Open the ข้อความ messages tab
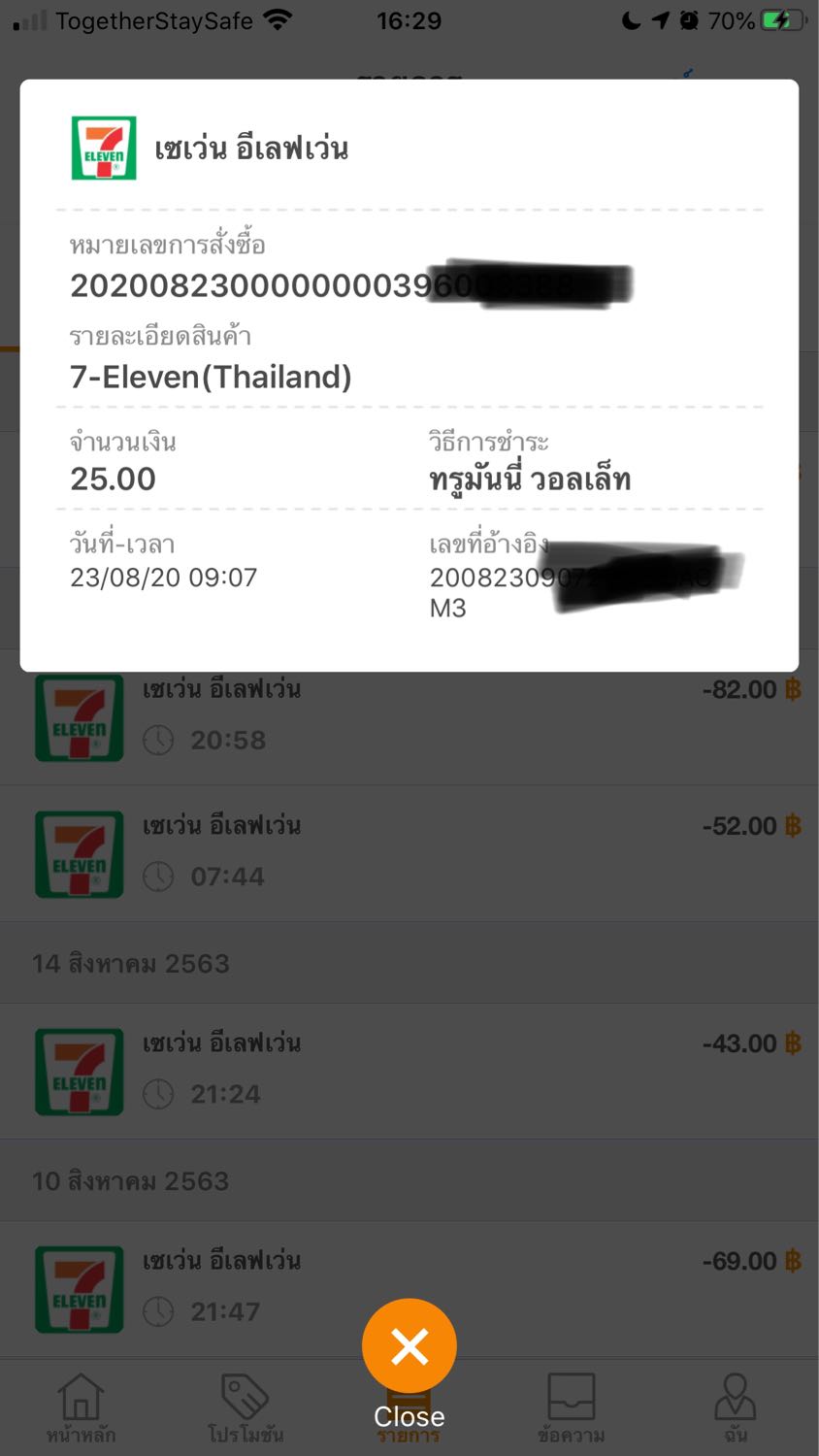The image size is (819, 1456). click(572, 1407)
